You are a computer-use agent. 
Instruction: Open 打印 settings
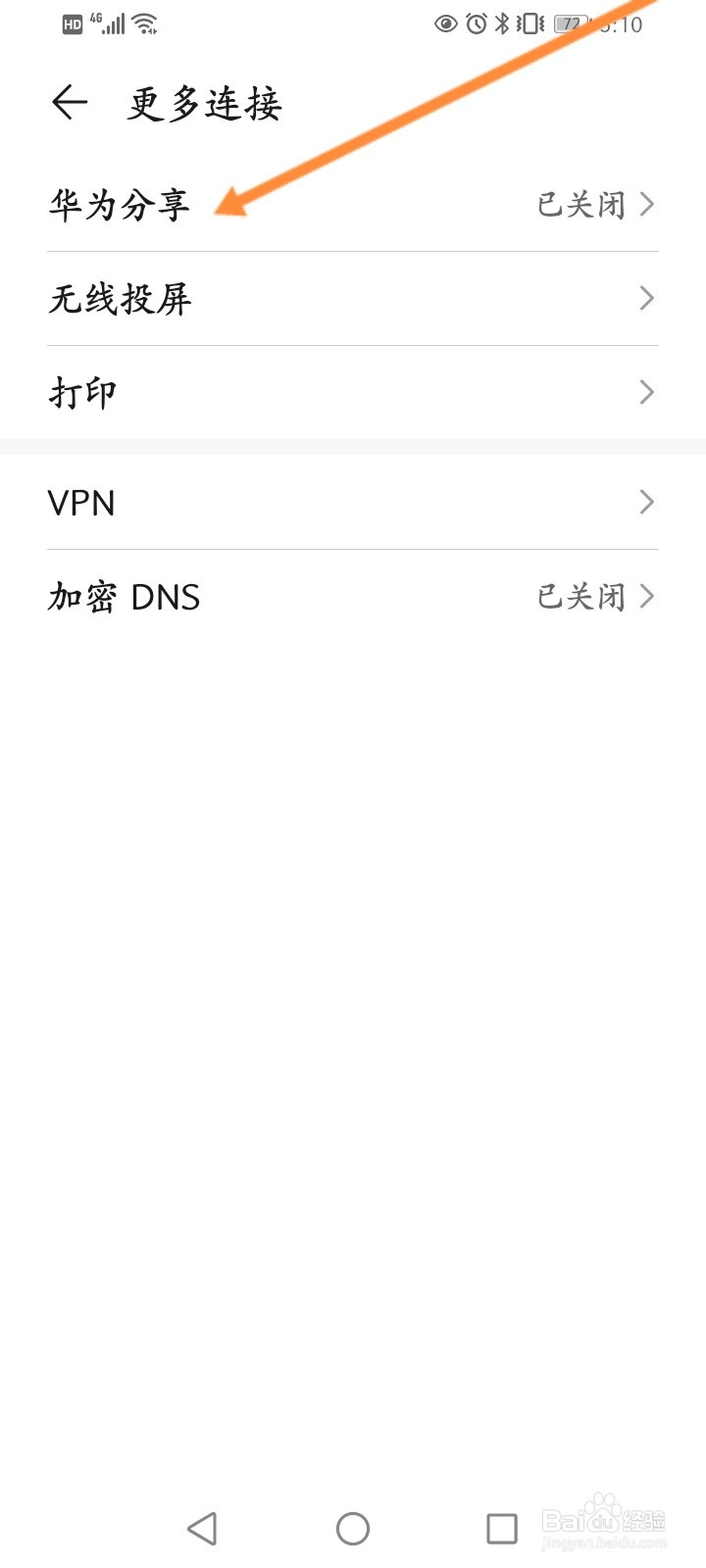pos(352,393)
